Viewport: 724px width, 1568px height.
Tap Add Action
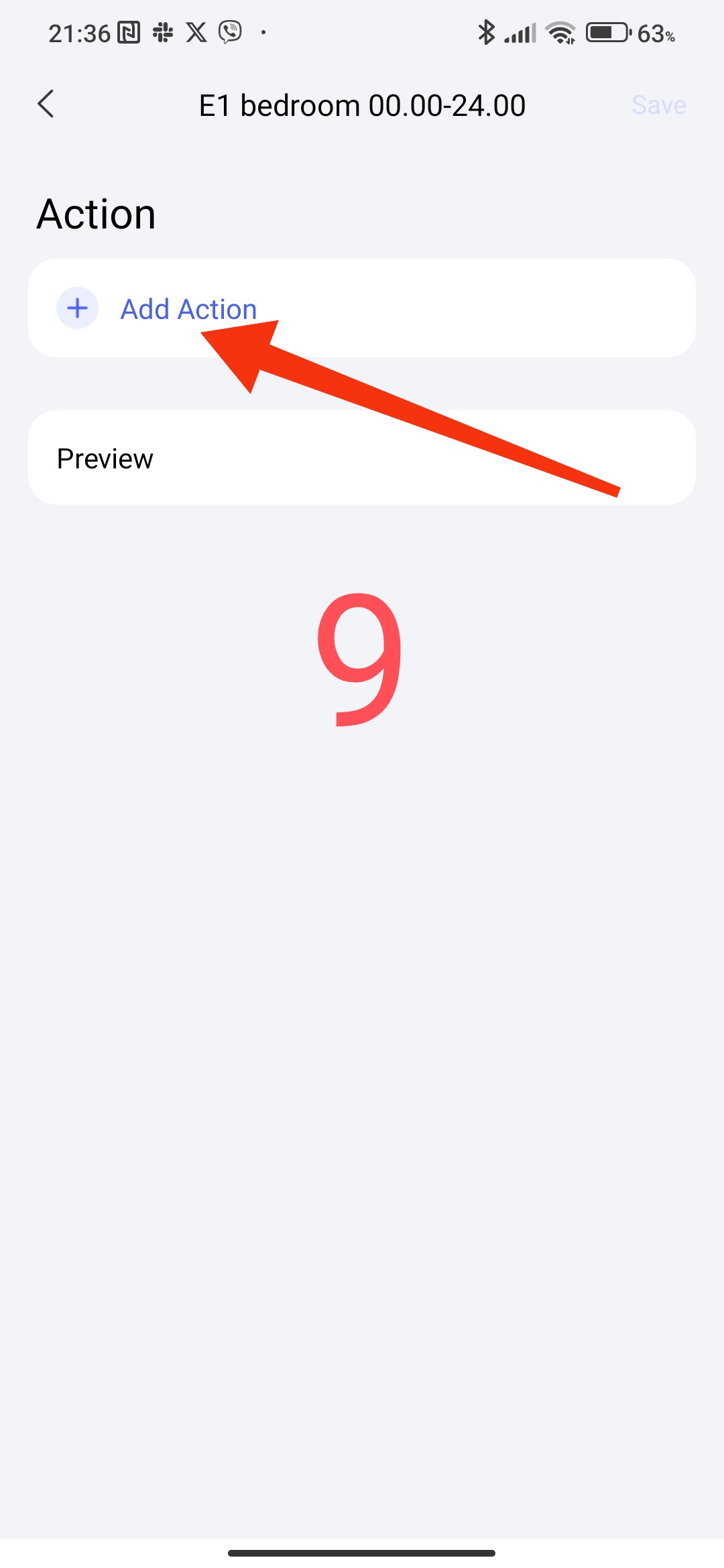click(x=188, y=309)
